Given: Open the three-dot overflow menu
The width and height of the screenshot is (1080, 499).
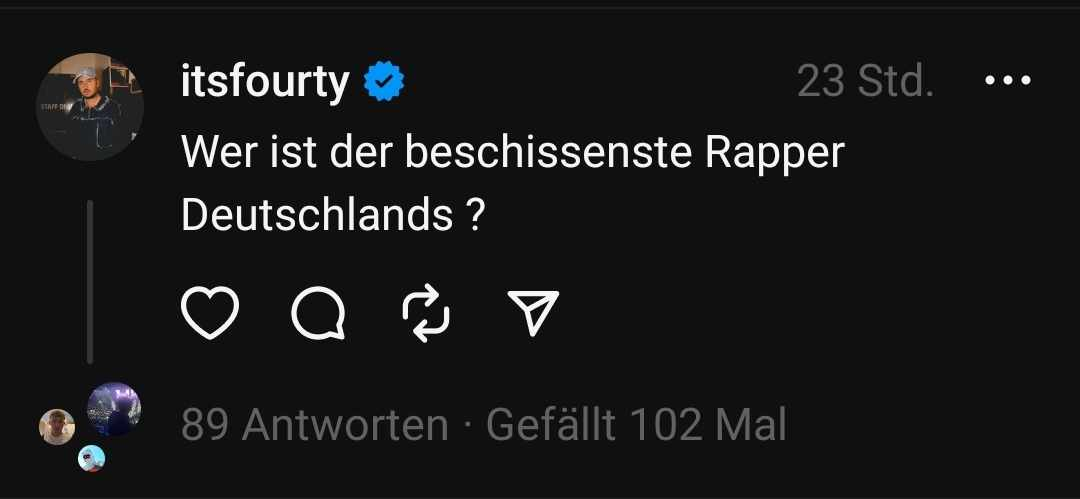Looking at the screenshot, I should point(1007,82).
